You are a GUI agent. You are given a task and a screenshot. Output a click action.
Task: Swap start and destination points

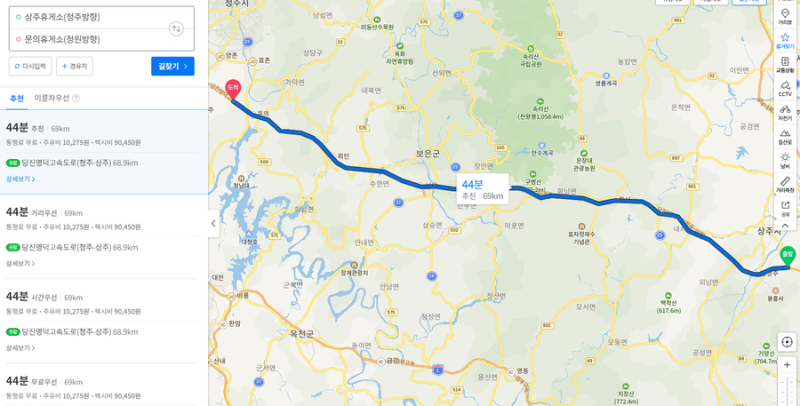176,28
